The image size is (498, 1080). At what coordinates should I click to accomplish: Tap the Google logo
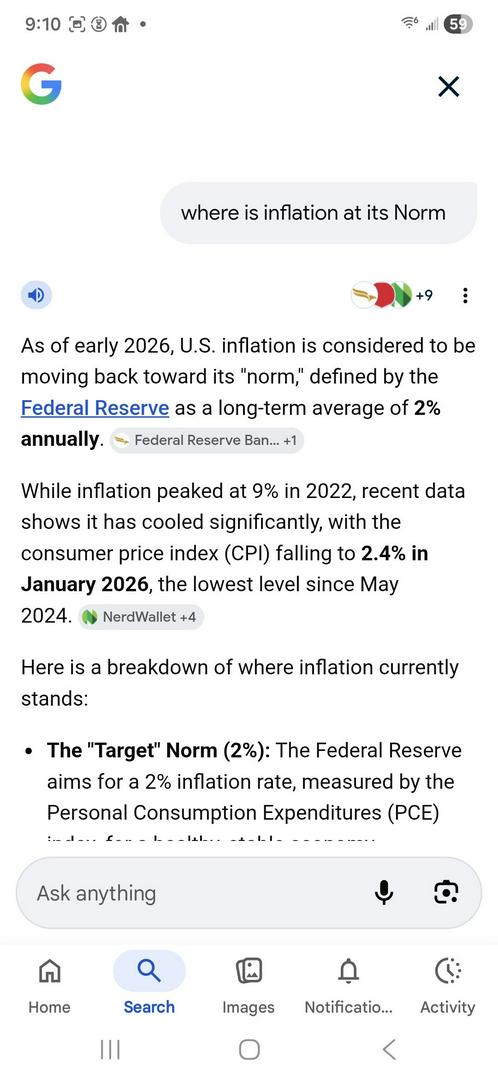click(x=41, y=84)
